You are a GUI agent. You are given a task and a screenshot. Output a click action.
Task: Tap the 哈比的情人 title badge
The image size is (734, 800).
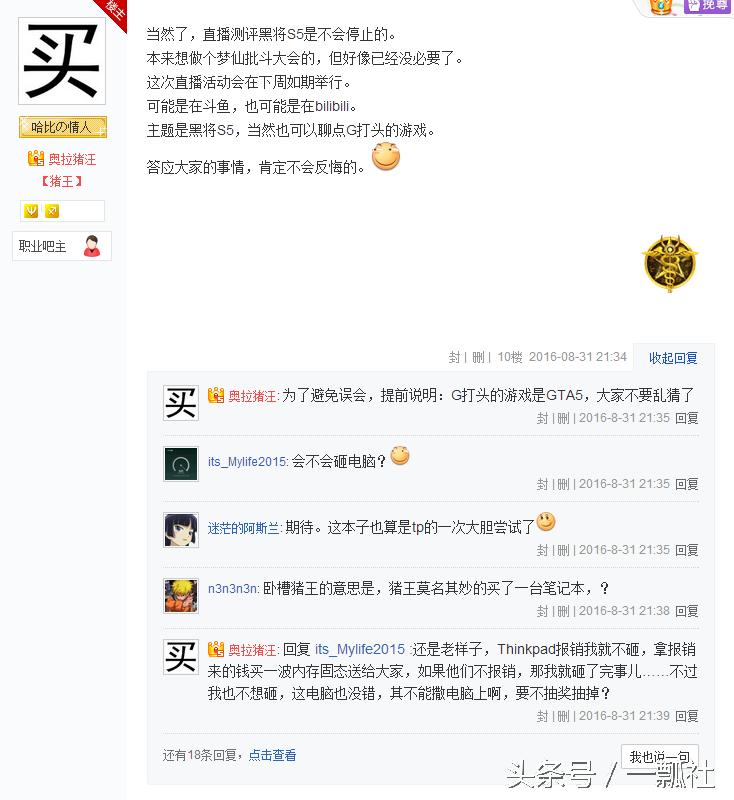(x=62, y=127)
